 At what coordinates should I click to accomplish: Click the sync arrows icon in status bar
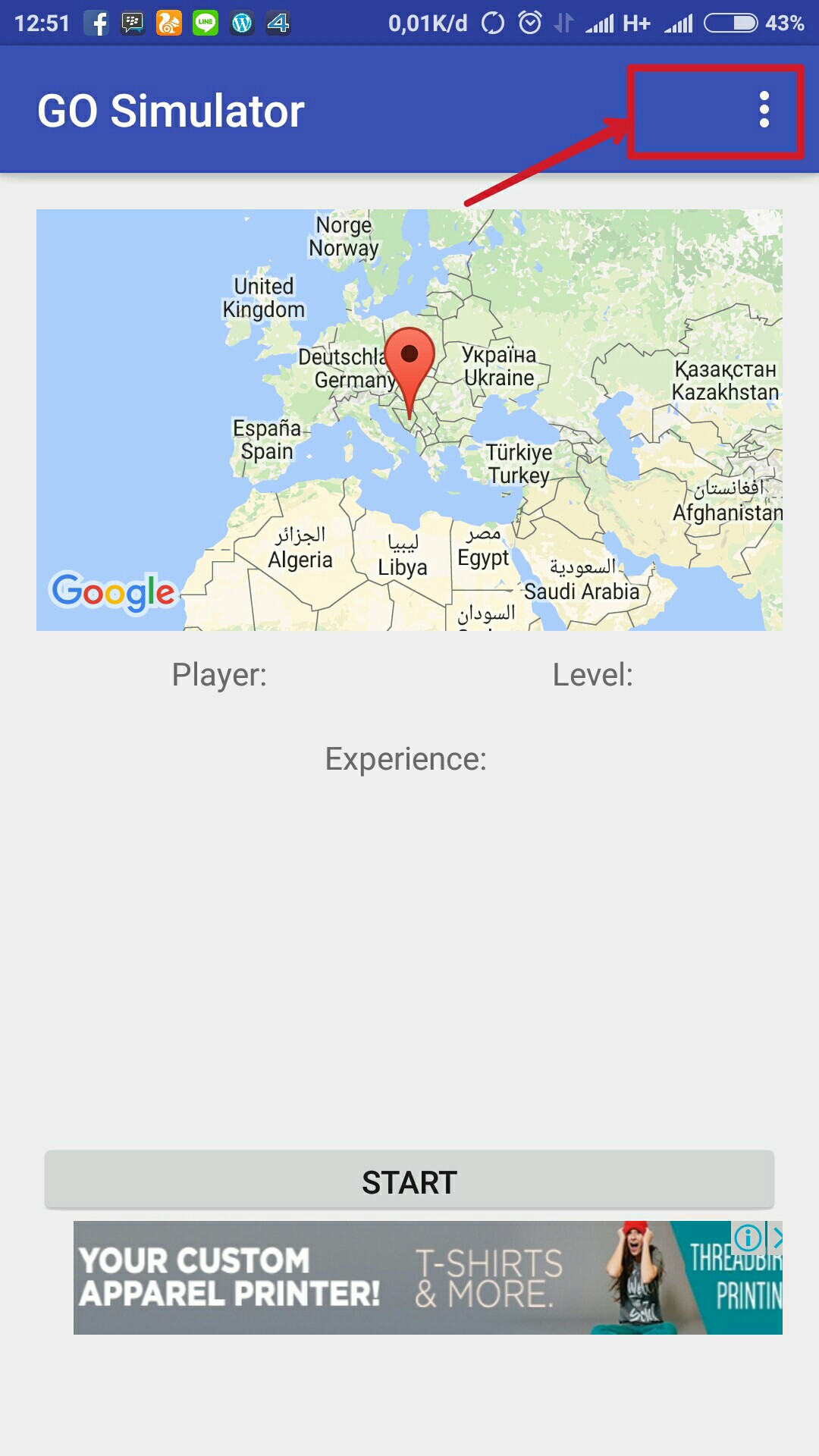point(491,21)
